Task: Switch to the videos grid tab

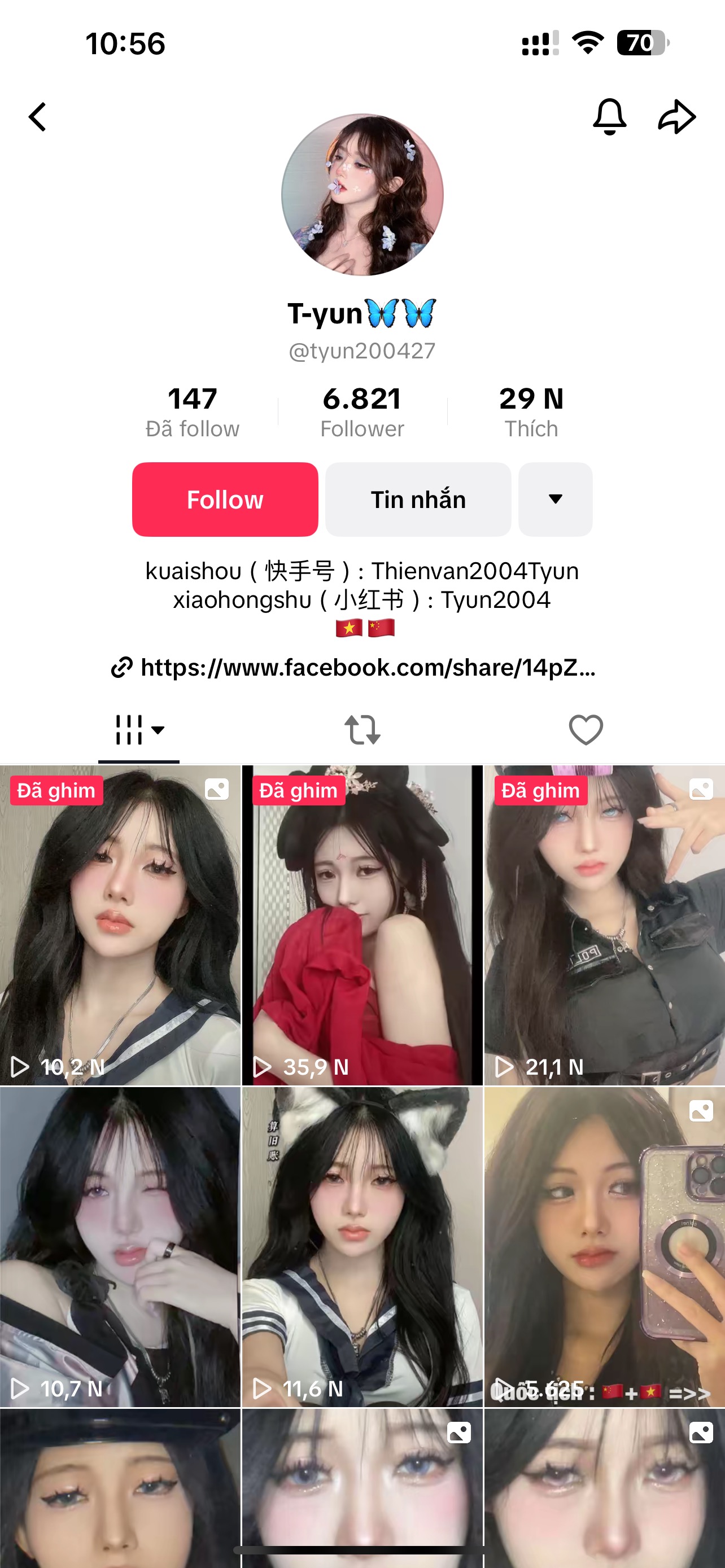Action: pos(139,730)
